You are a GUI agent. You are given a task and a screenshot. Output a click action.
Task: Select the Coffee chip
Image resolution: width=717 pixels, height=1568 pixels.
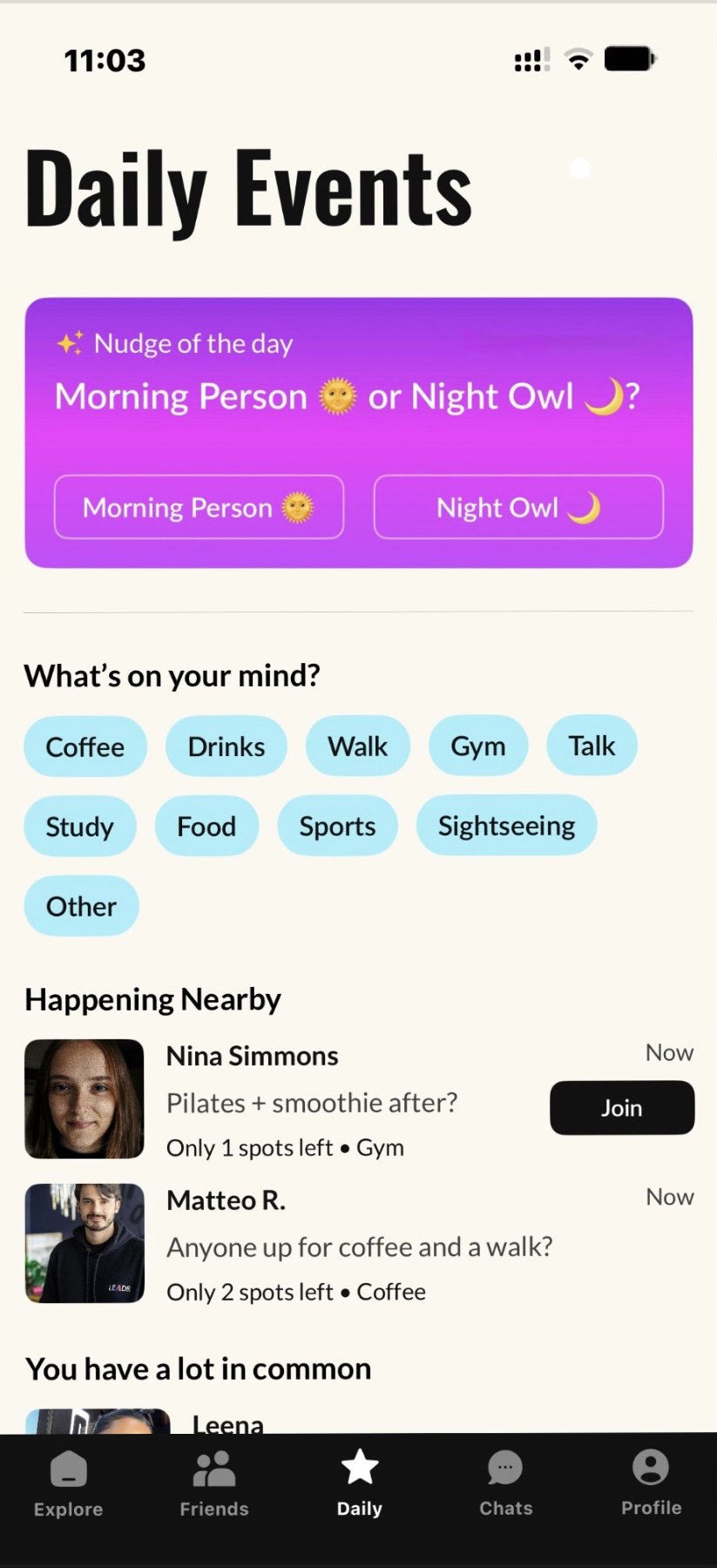tap(85, 747)
